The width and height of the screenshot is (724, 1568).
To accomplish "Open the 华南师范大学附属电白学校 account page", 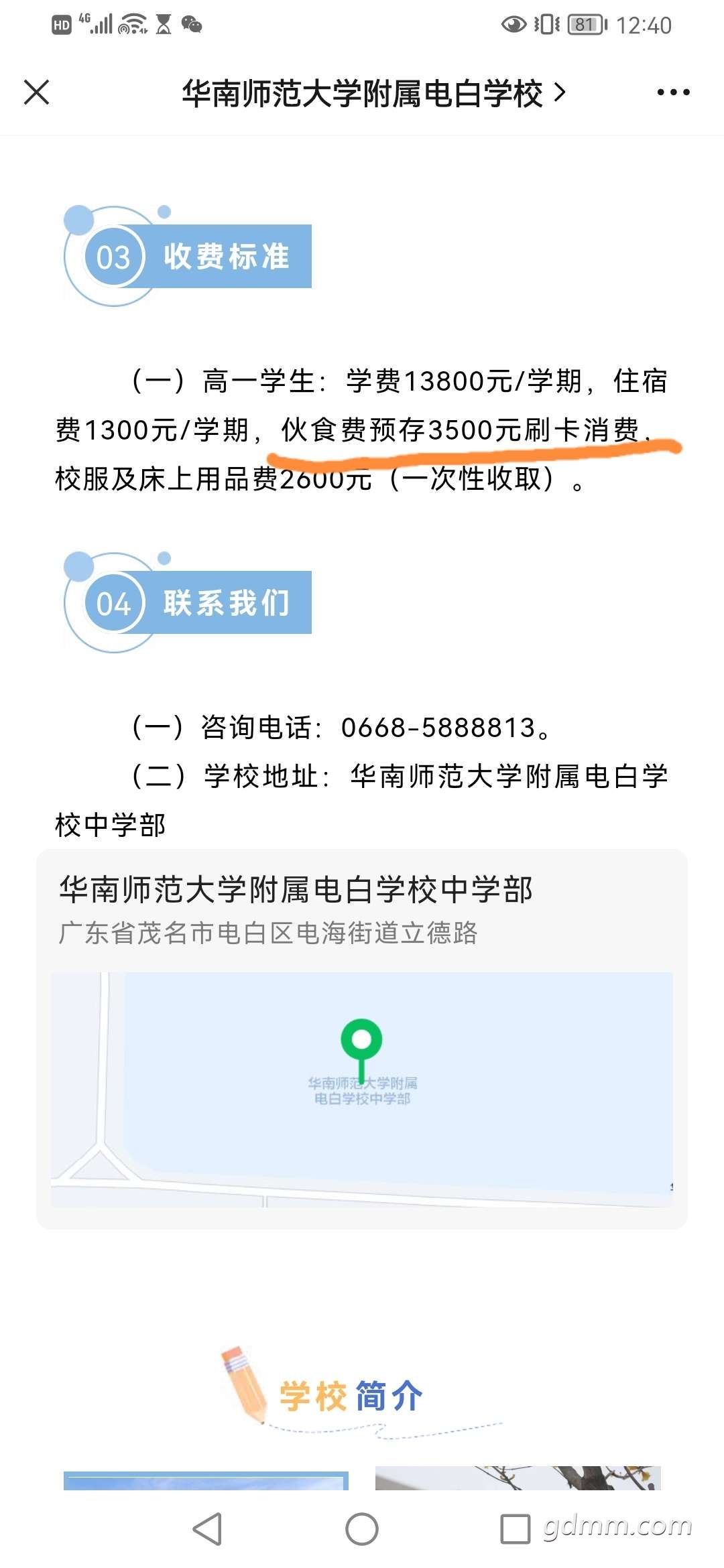I will pyautogui.click(x=373, y=92).
